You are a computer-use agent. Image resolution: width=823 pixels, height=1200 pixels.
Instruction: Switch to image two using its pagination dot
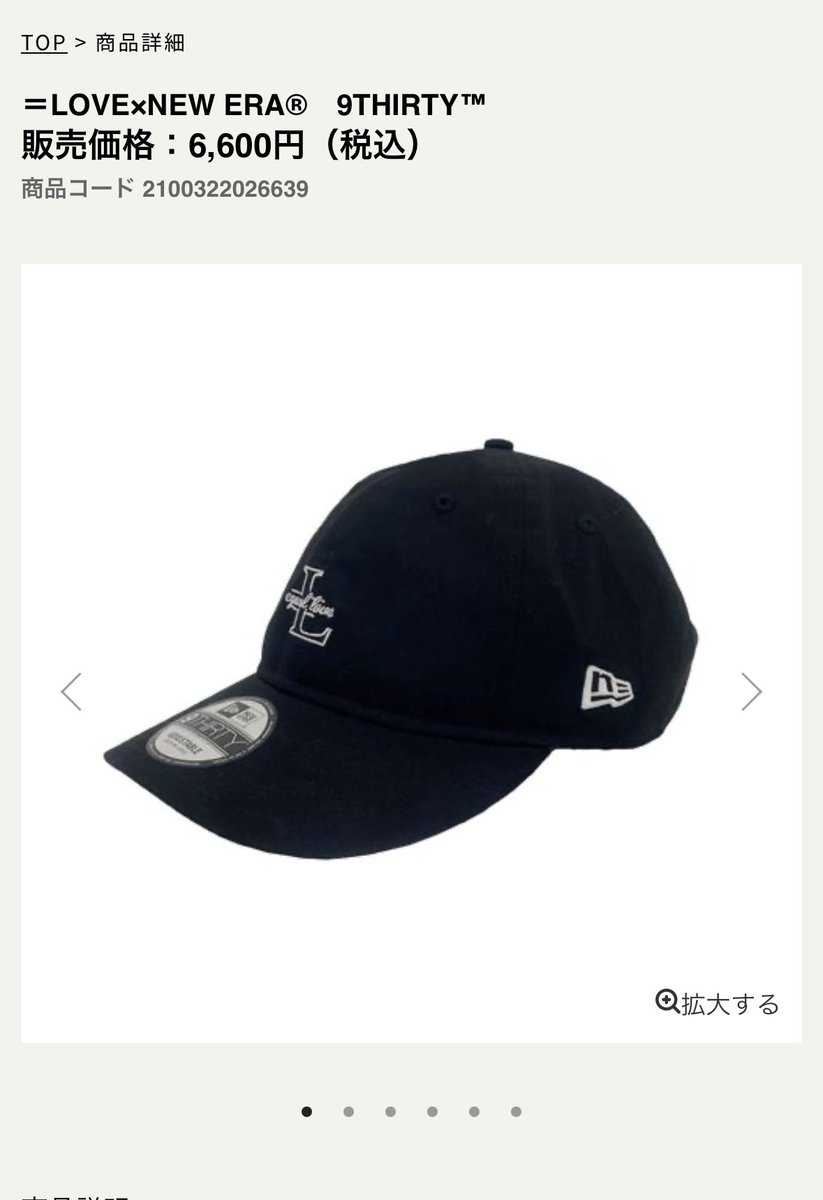pos(348,1109)
